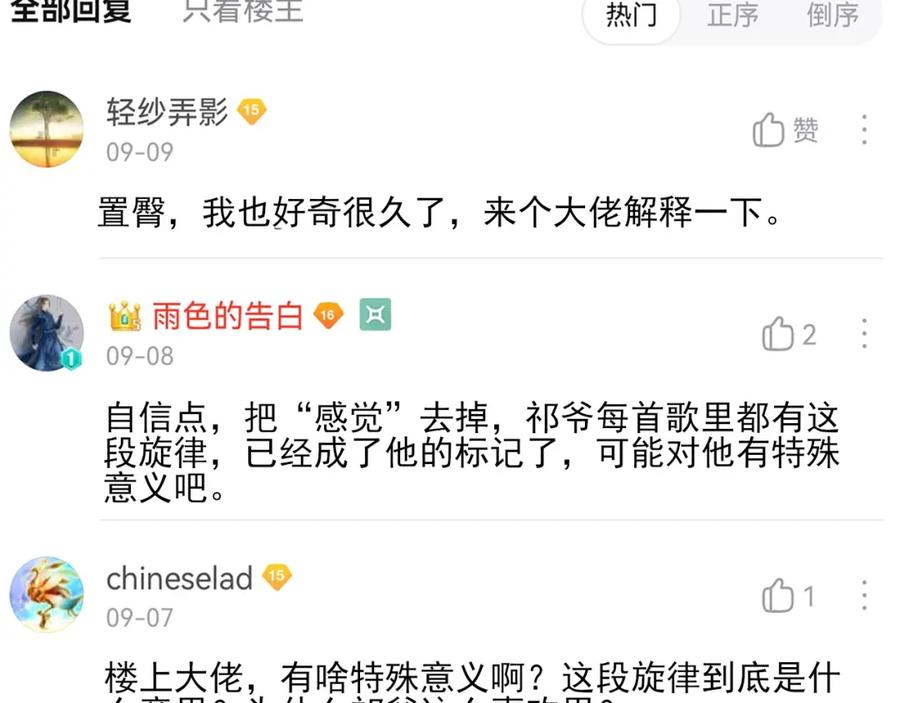Sort replies in 正序 order
Image resolution: width=900 pixels, height=703 pixels.
[733, 15]
